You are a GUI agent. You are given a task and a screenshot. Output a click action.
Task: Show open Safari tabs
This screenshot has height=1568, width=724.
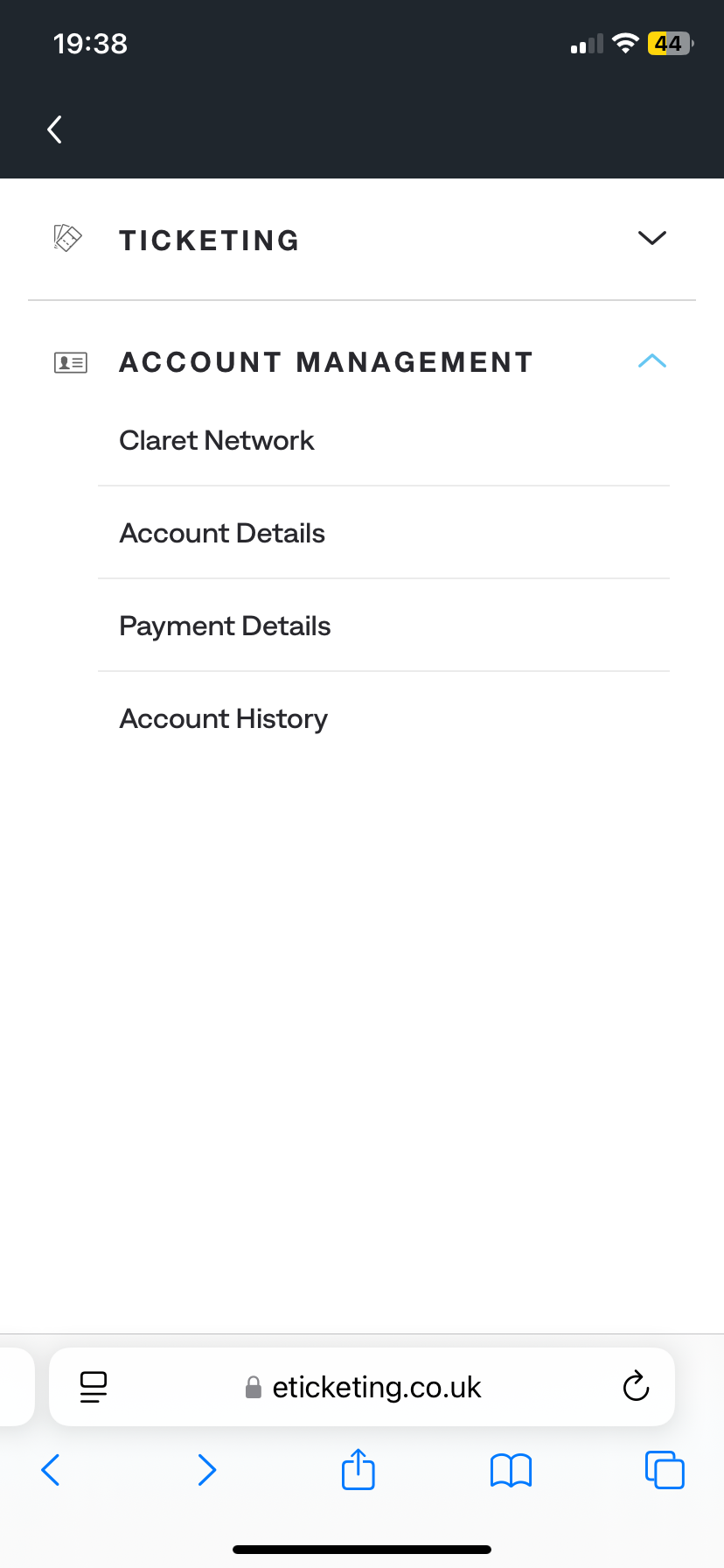click(665, 1470)
